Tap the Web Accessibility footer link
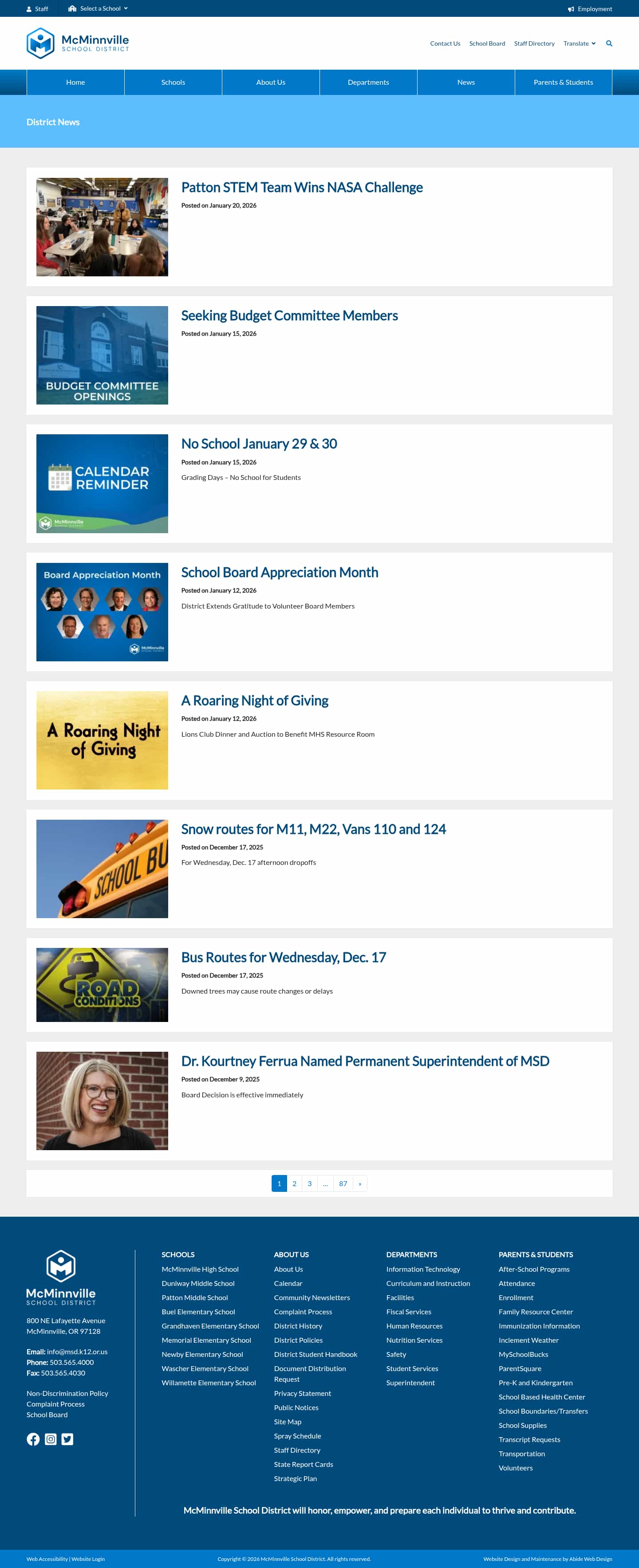This screenshot has width=639, height=1568. pos(47,1559)
